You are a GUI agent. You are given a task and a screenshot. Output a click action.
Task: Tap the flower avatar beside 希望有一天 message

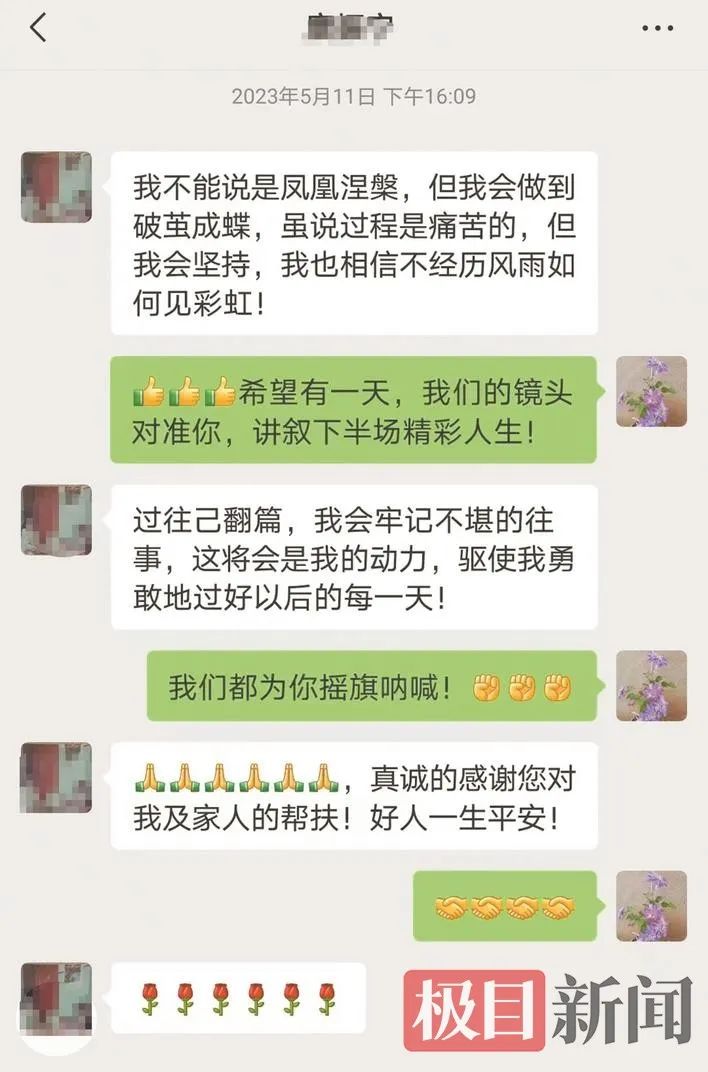pos(651,391)
